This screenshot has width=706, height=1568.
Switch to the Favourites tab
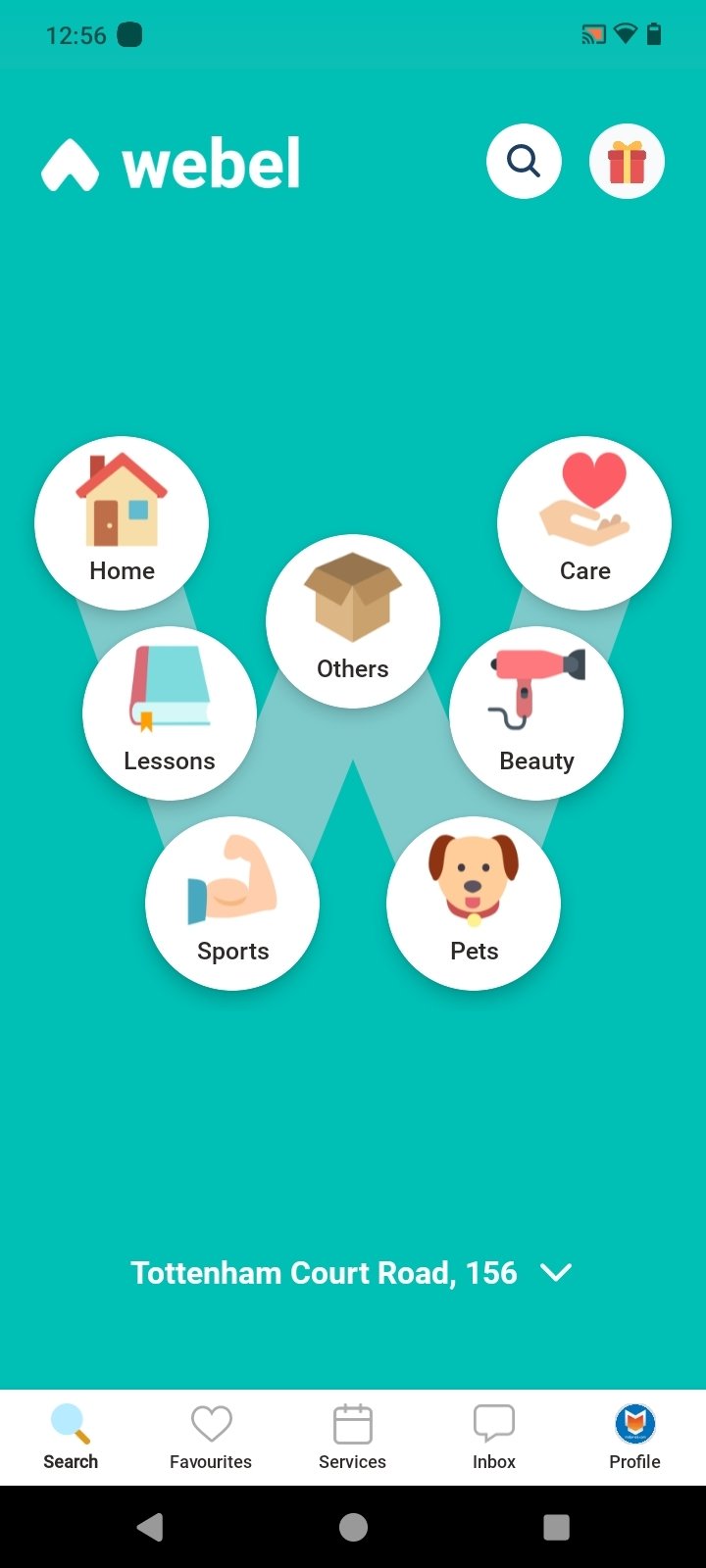pos(211,1437)
